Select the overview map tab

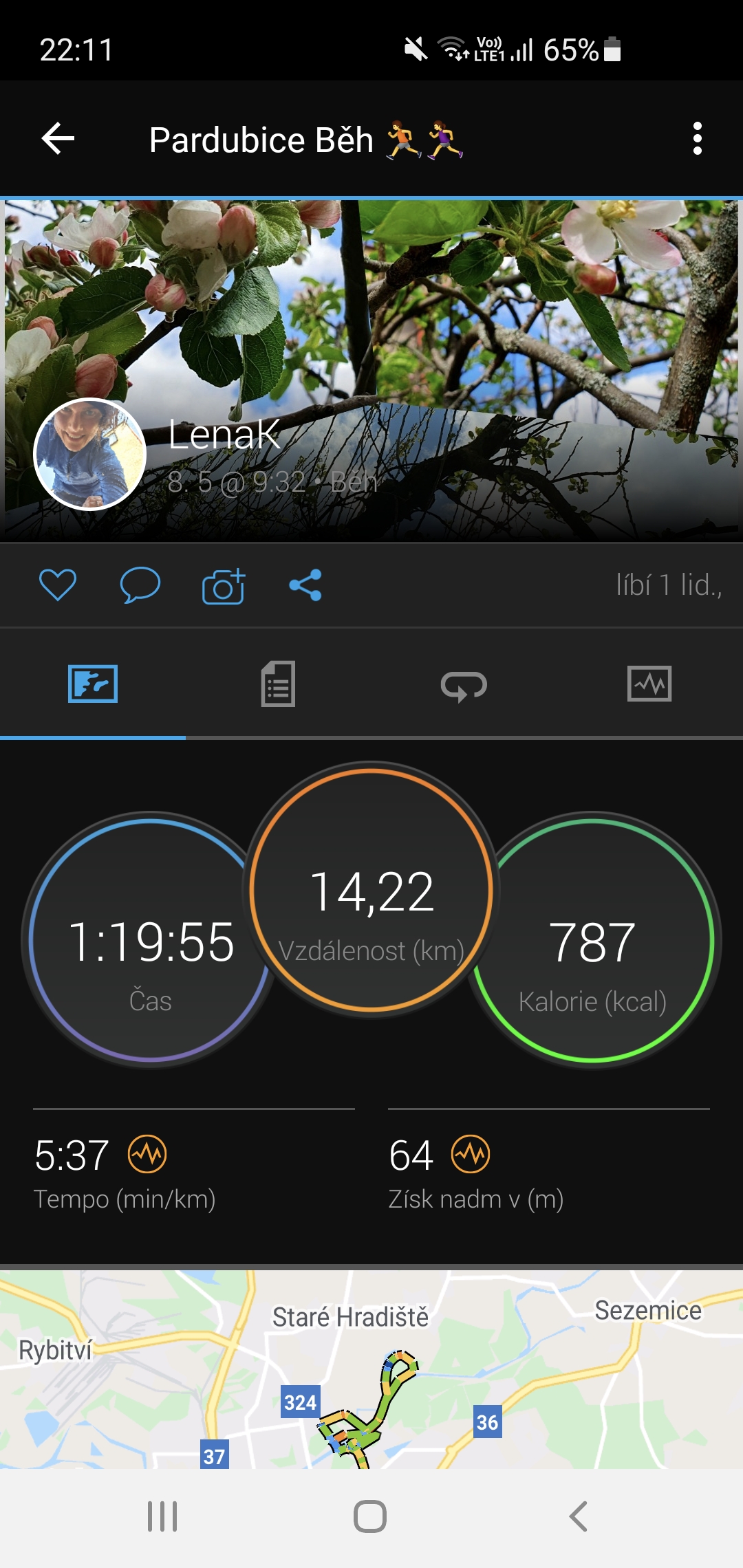[93, 684]
